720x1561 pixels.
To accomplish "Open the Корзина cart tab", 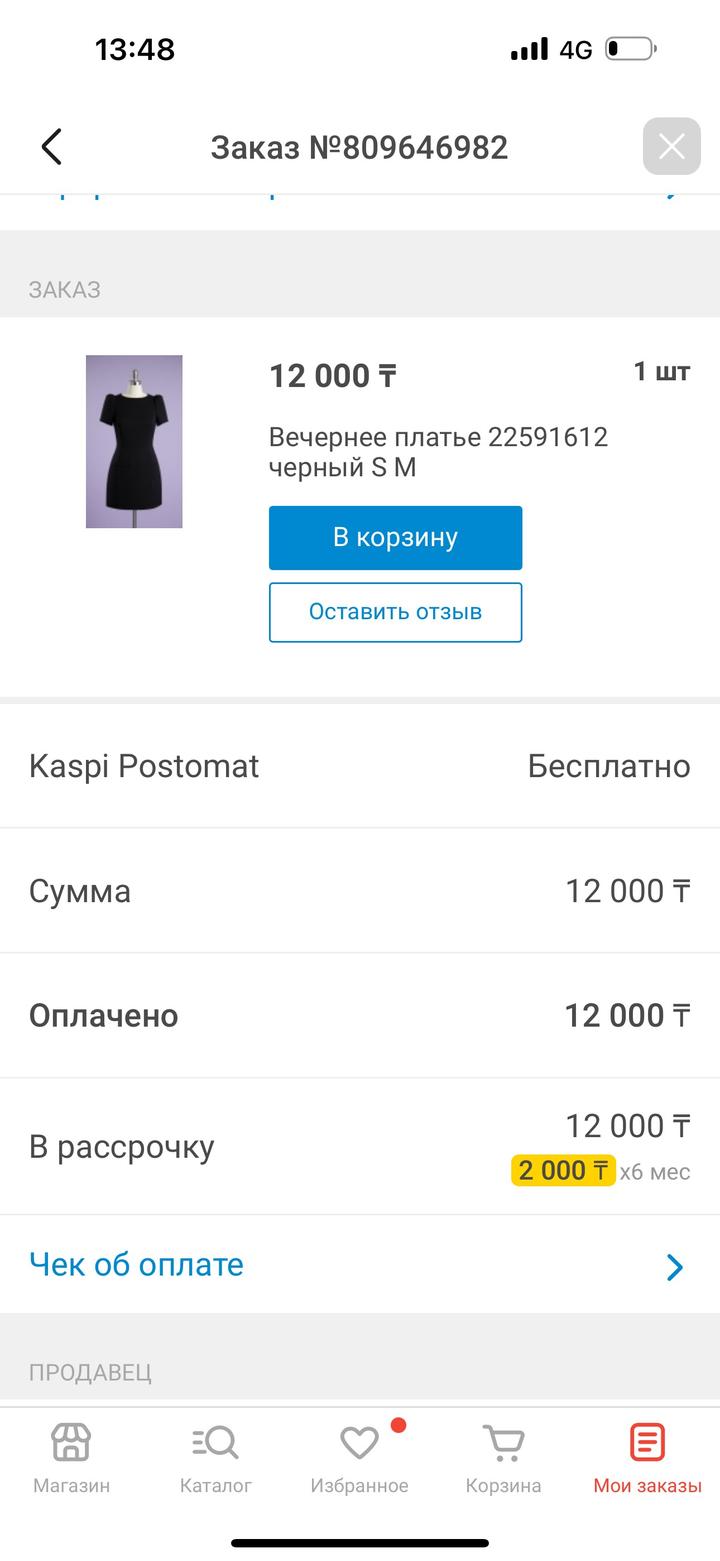I will pos(503,1458).
